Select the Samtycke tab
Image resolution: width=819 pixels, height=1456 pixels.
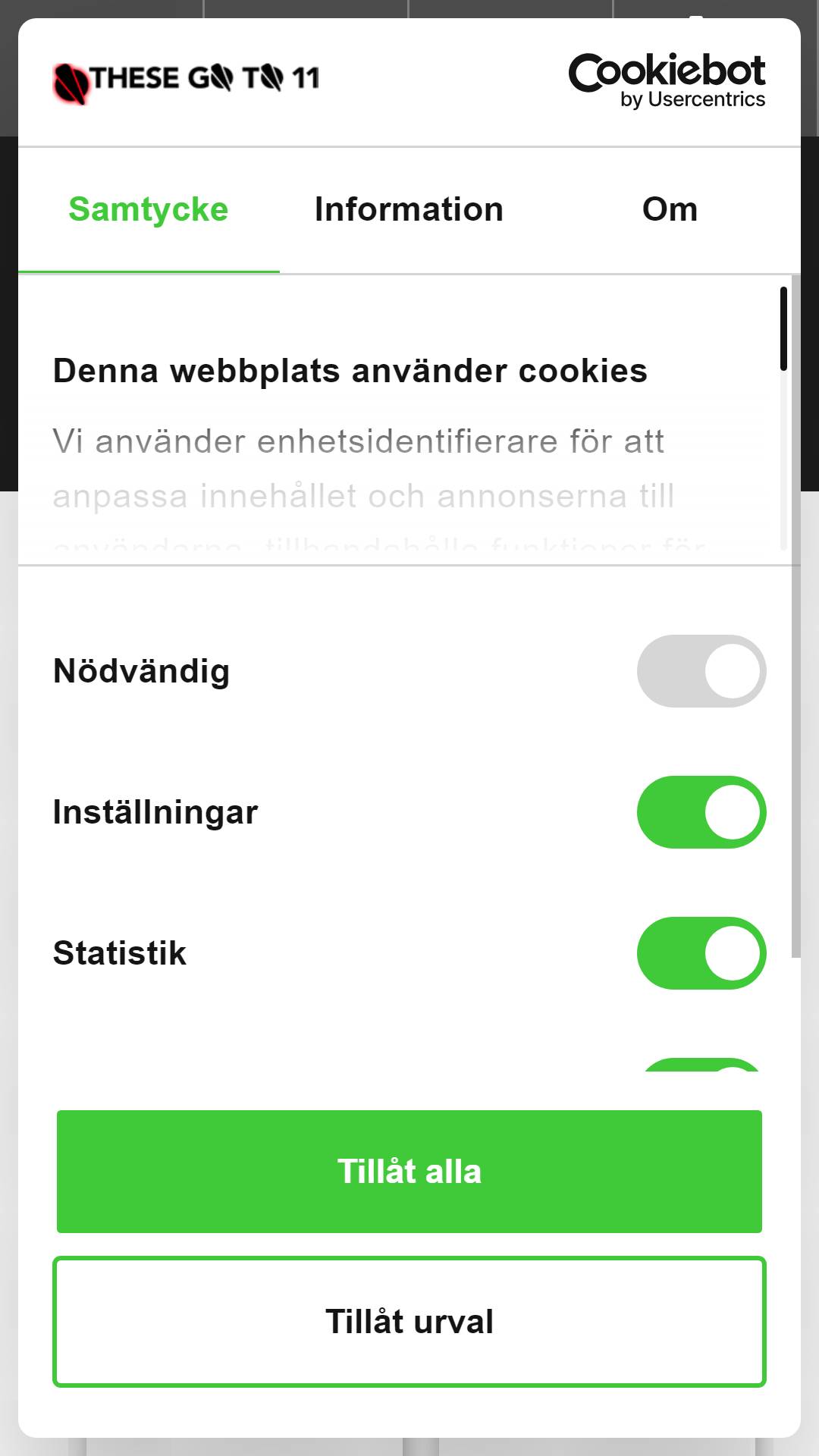pyautogui.click(x=149, y=210)
